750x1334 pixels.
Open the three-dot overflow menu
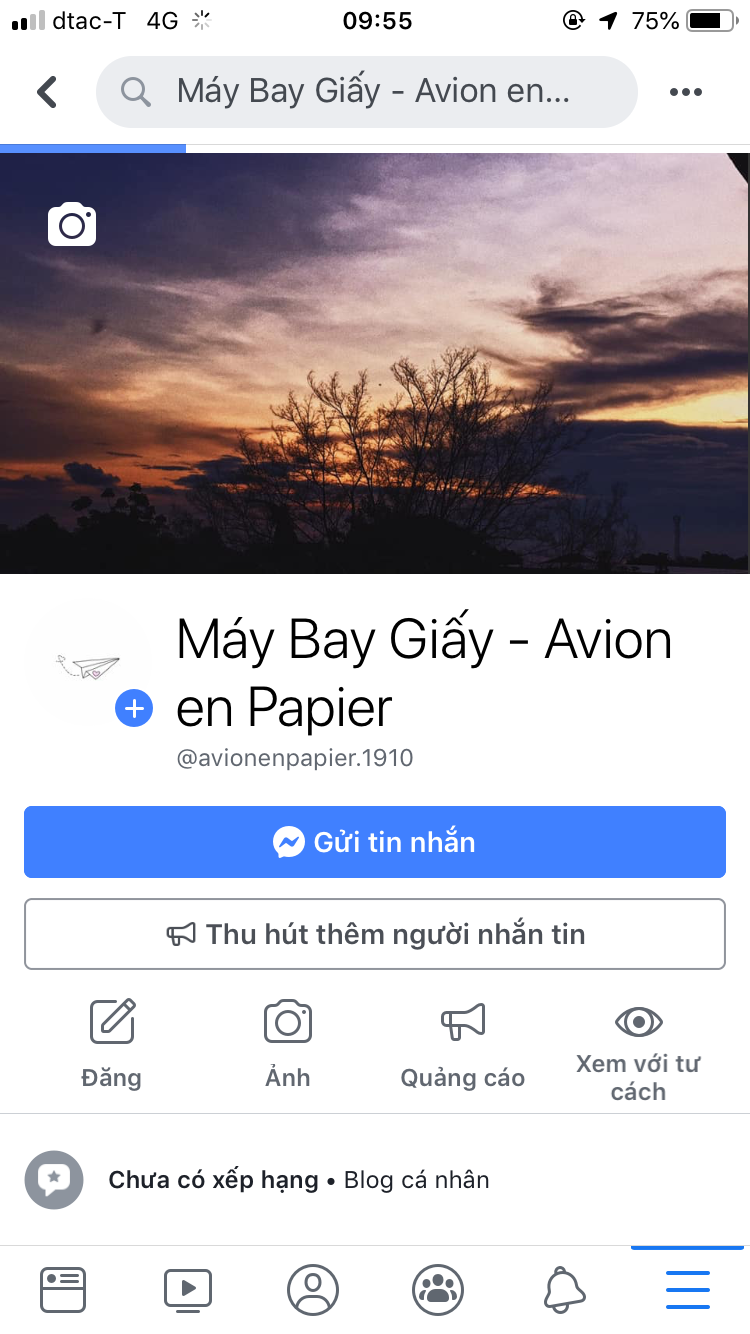click(686, 92)
